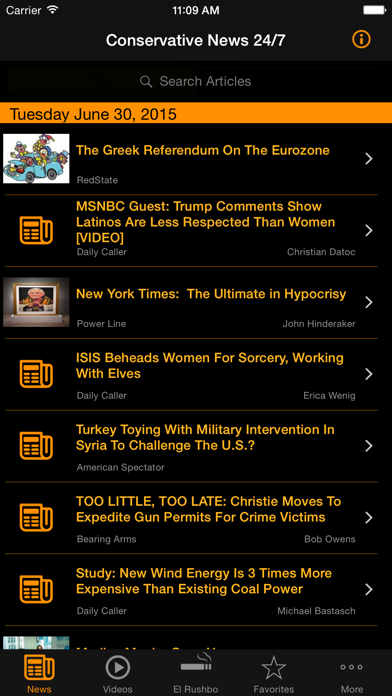
Task: Select the More tab
Action: click(x=352, y=673)
